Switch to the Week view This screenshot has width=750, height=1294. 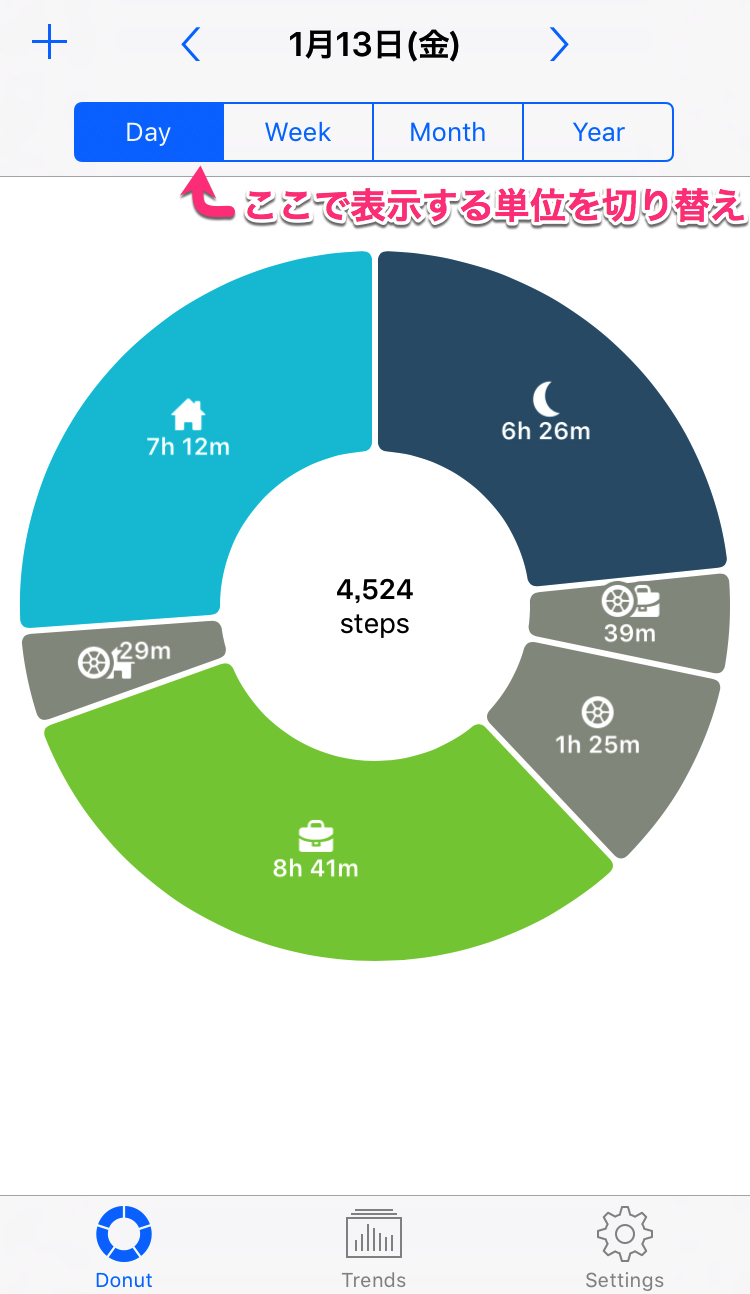(x=298, y=132)
